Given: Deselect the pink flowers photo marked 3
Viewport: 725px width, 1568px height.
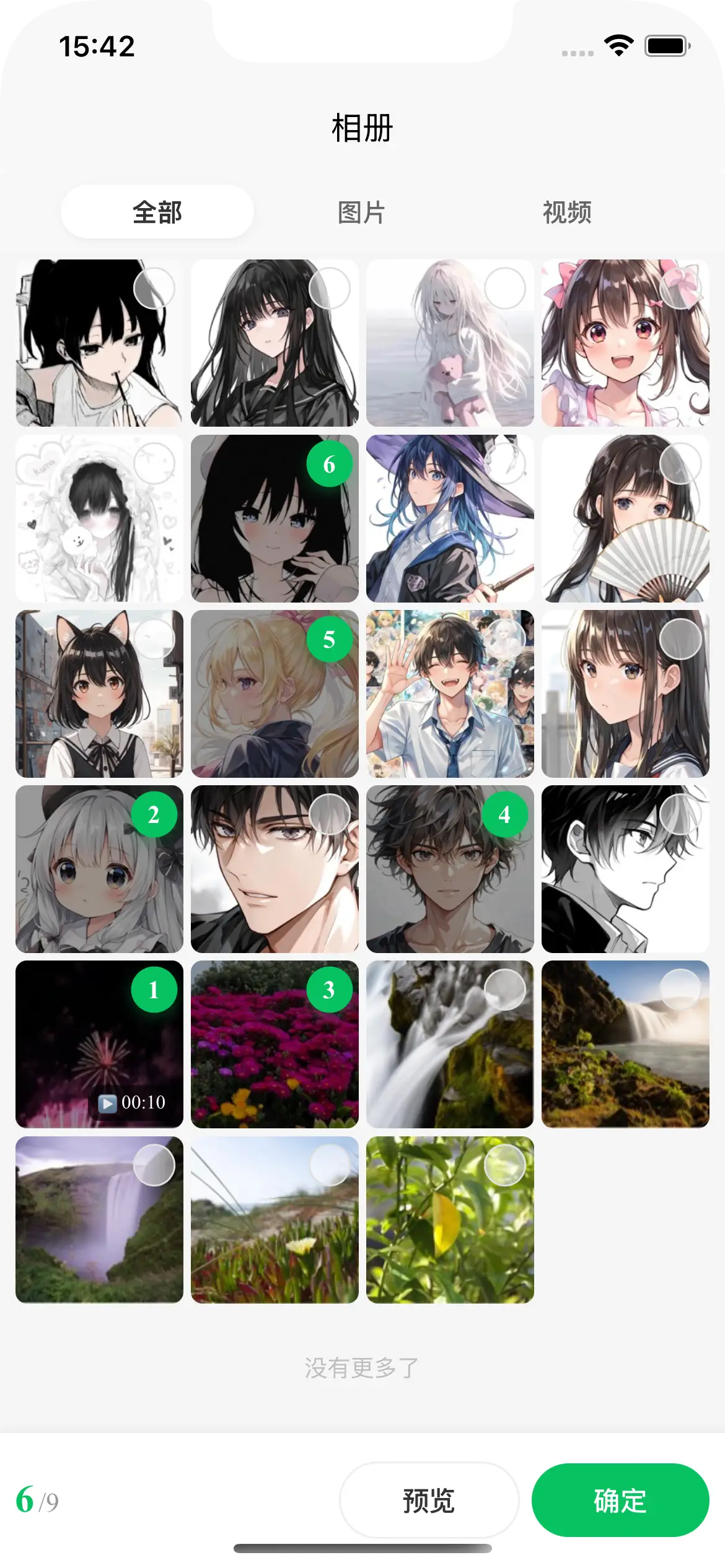Looking at the screenshot, I should pos(329,990).
